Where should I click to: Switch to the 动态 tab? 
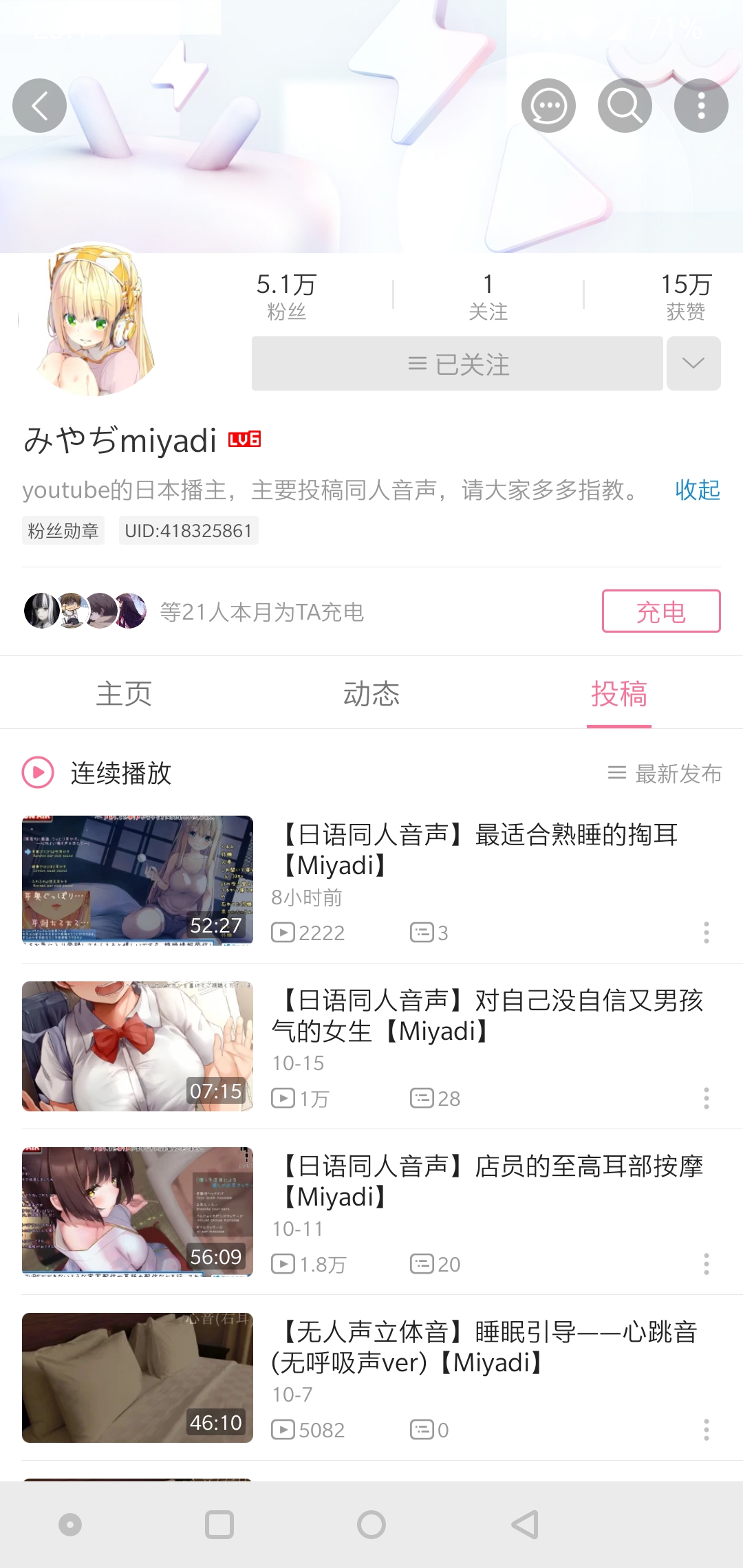point(371,694)
